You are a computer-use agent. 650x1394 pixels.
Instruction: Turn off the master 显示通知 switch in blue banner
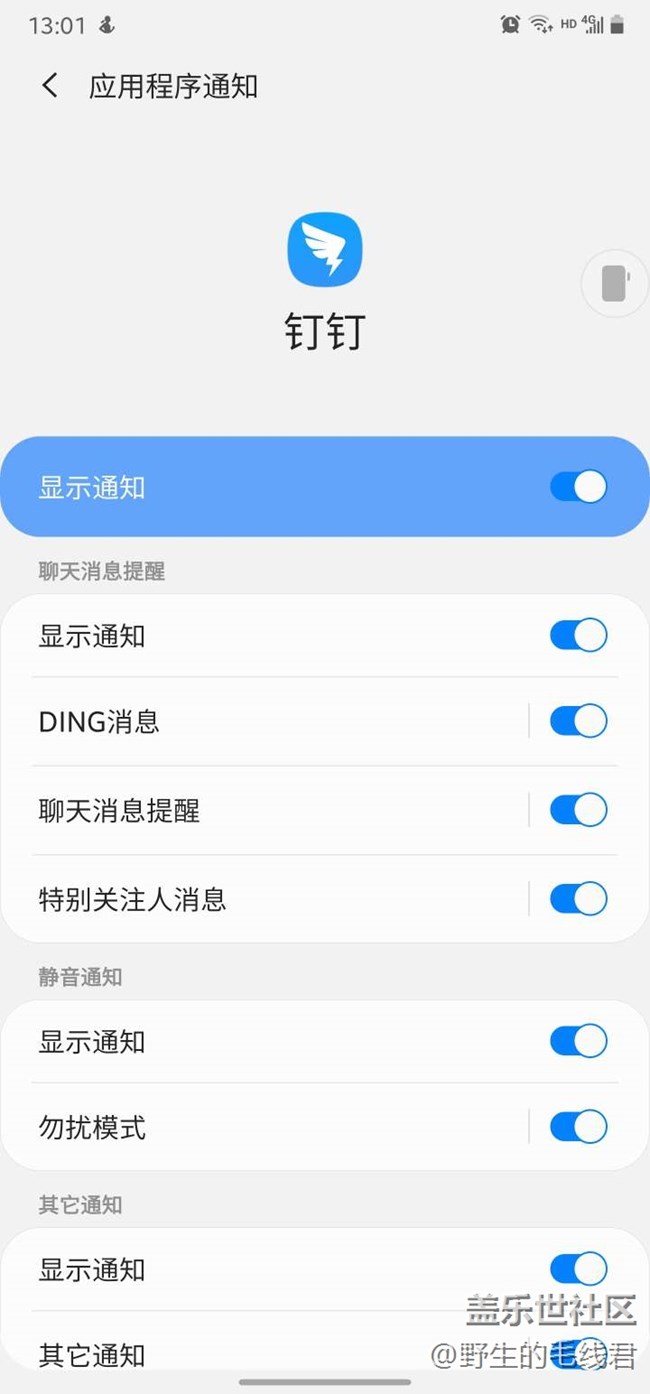coord(578,487)
